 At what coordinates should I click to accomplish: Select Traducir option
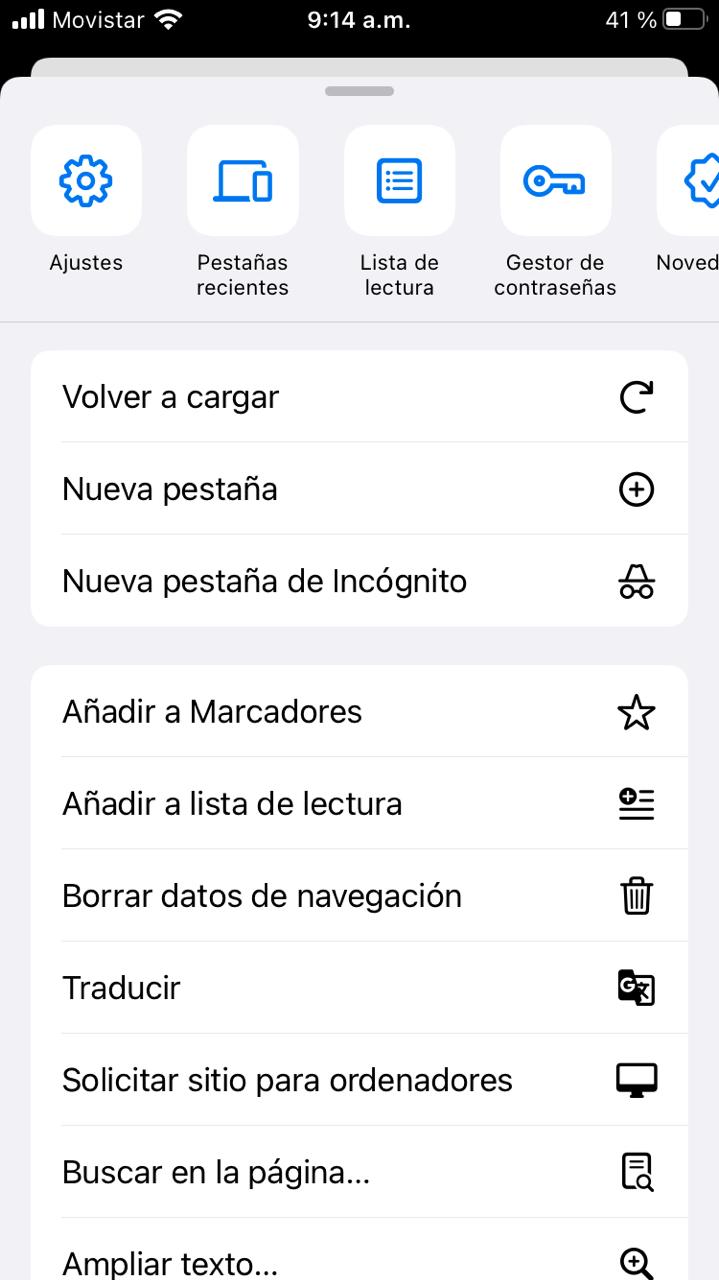click(x=359, y=988)
